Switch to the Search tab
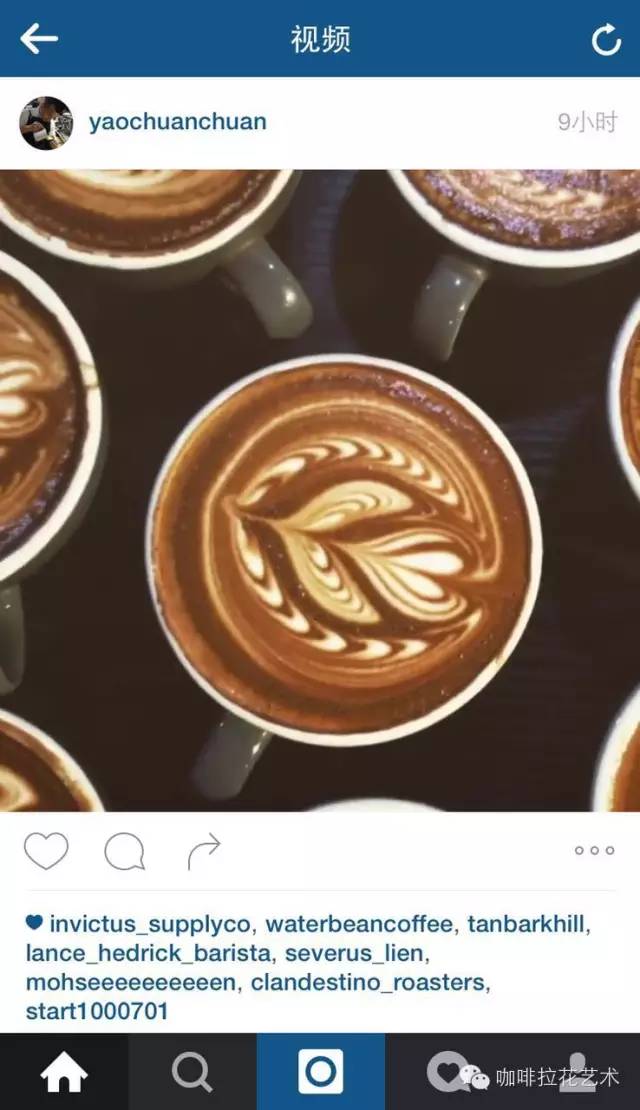This screenshot has width=640, height=1110. [192, 1072]
